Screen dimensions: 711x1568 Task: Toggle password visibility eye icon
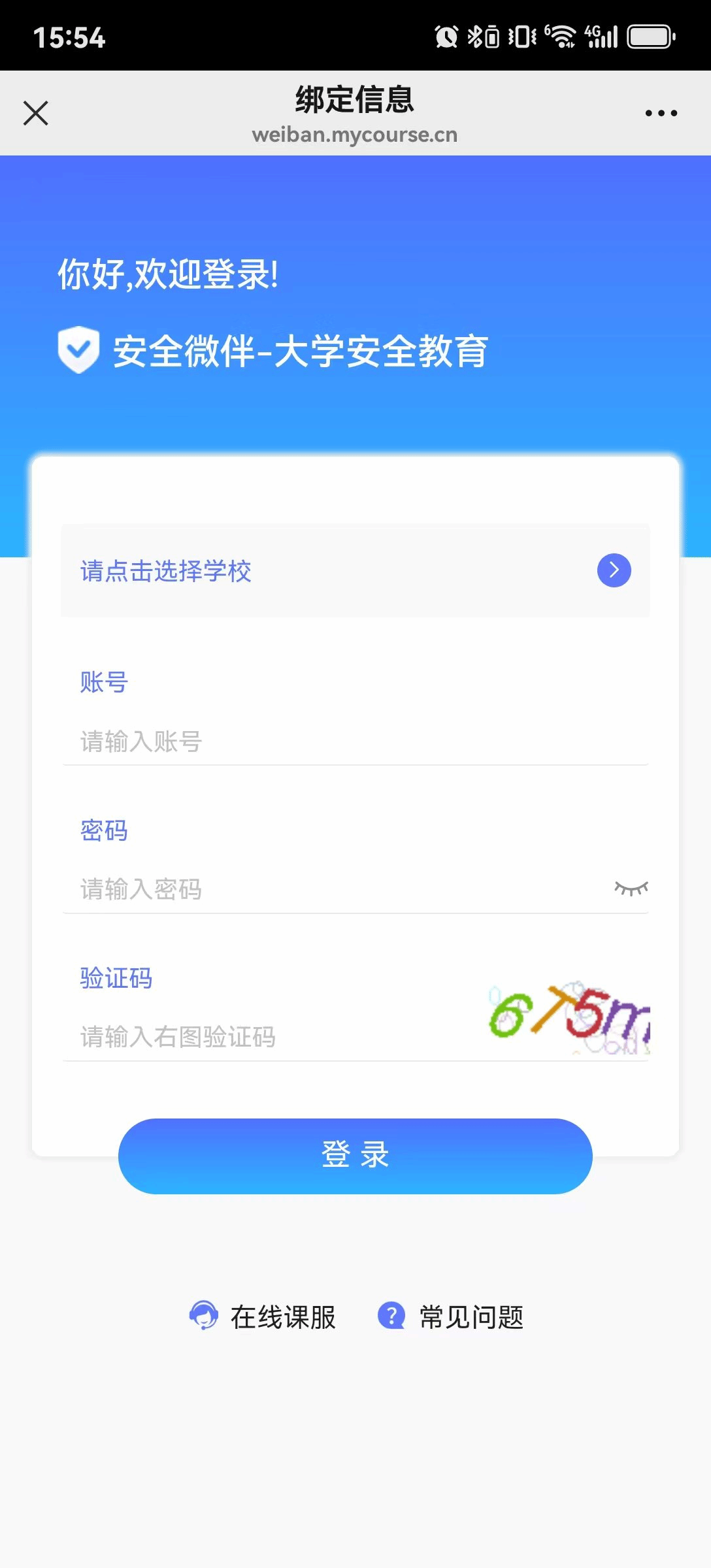631,889
